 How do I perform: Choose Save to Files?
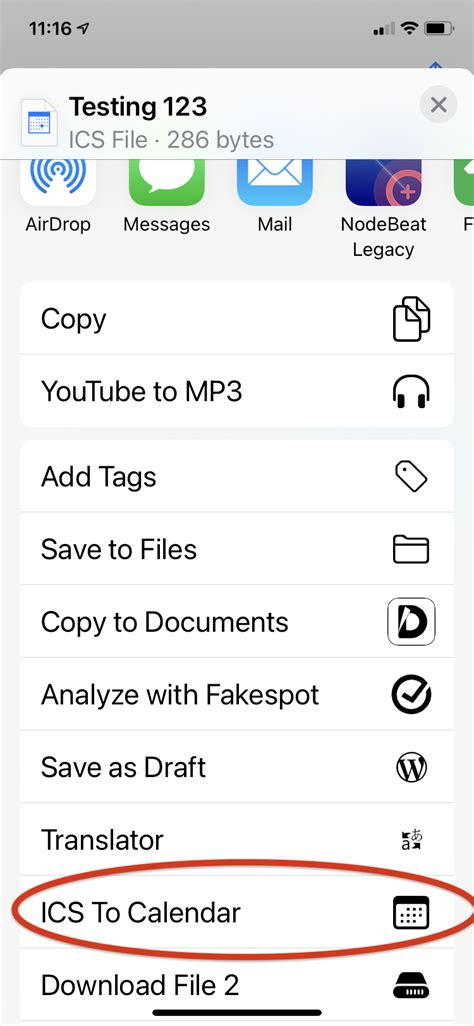click(x=237, y=549)
